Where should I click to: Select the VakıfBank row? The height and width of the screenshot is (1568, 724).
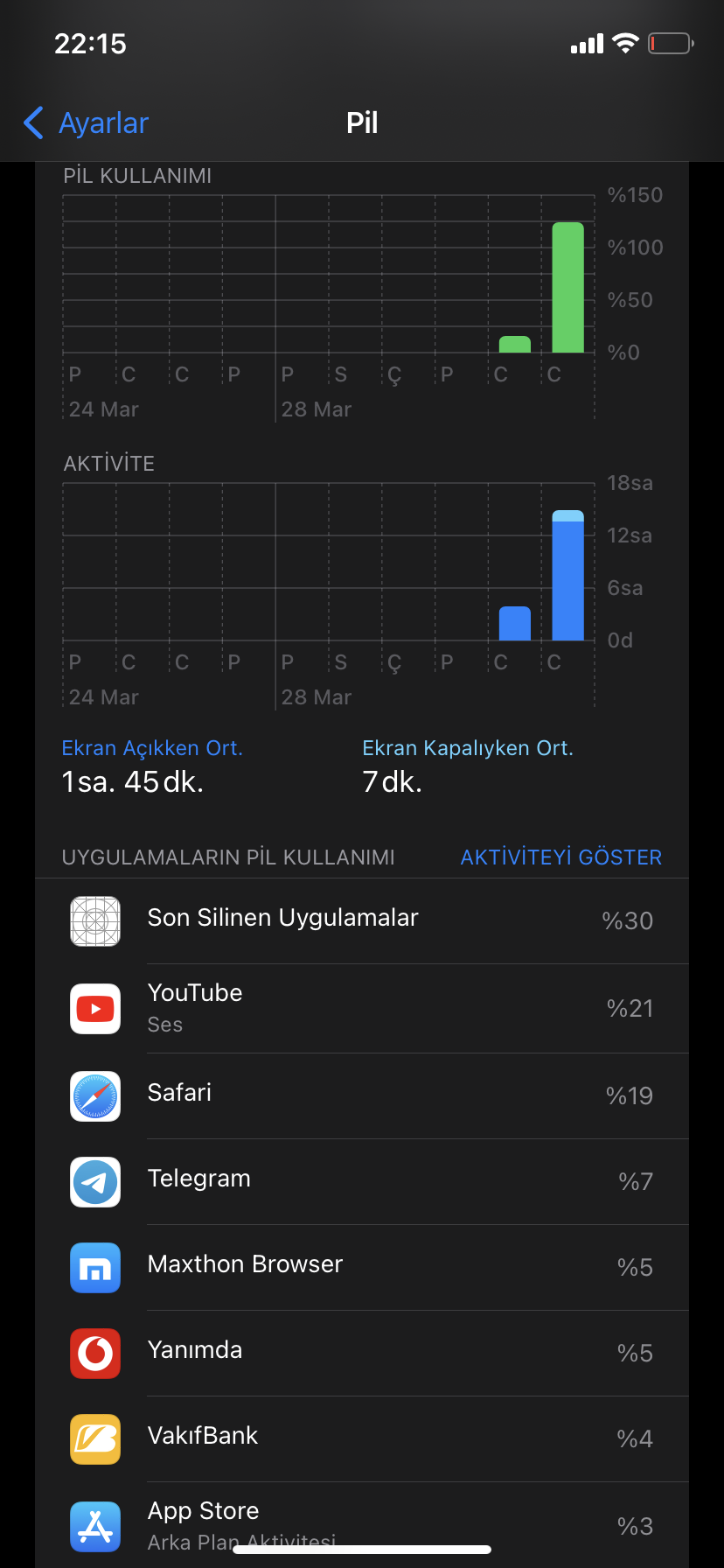pos(362,1439)
